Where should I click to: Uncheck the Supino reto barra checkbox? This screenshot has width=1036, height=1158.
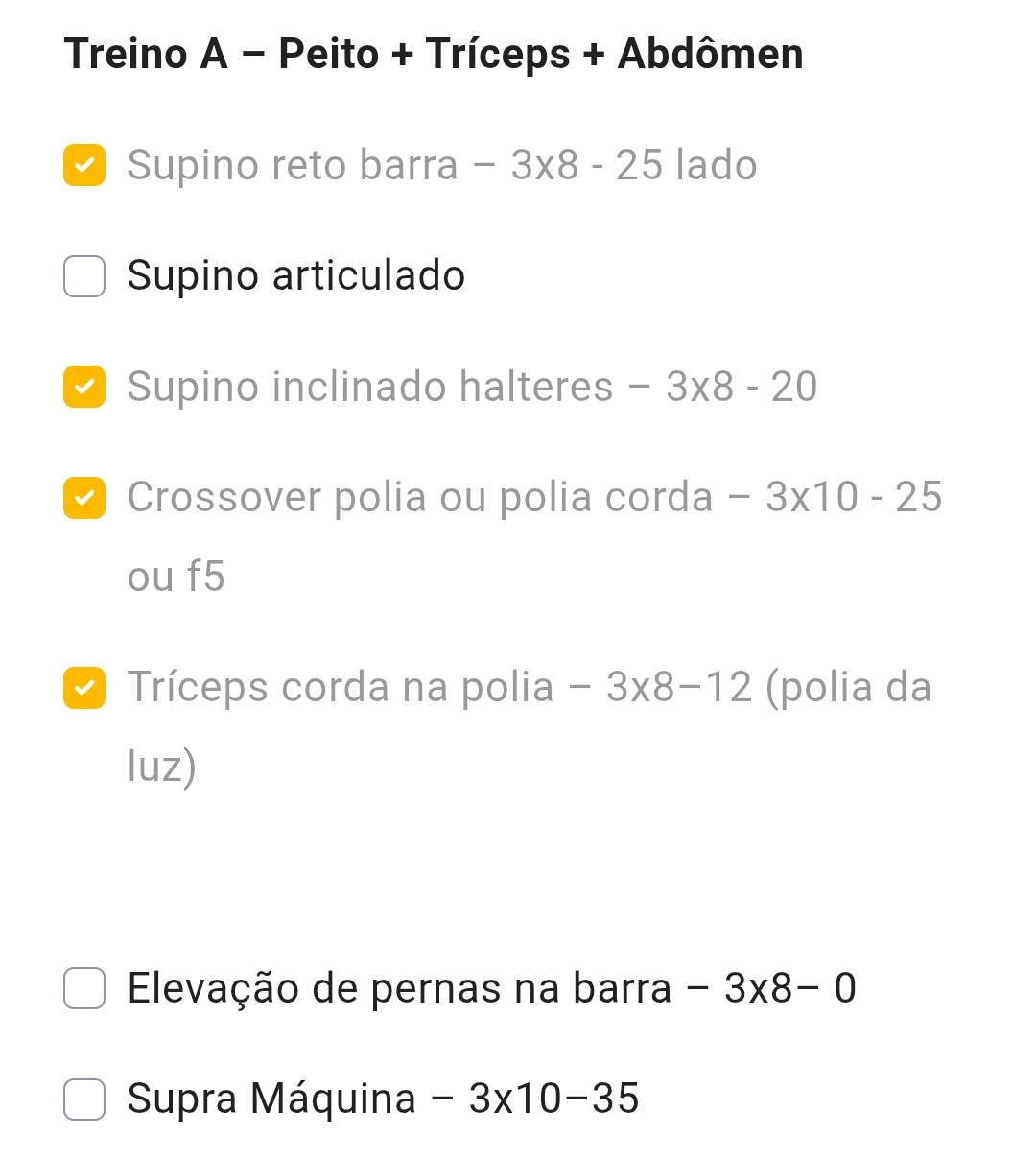click(84, 165)
